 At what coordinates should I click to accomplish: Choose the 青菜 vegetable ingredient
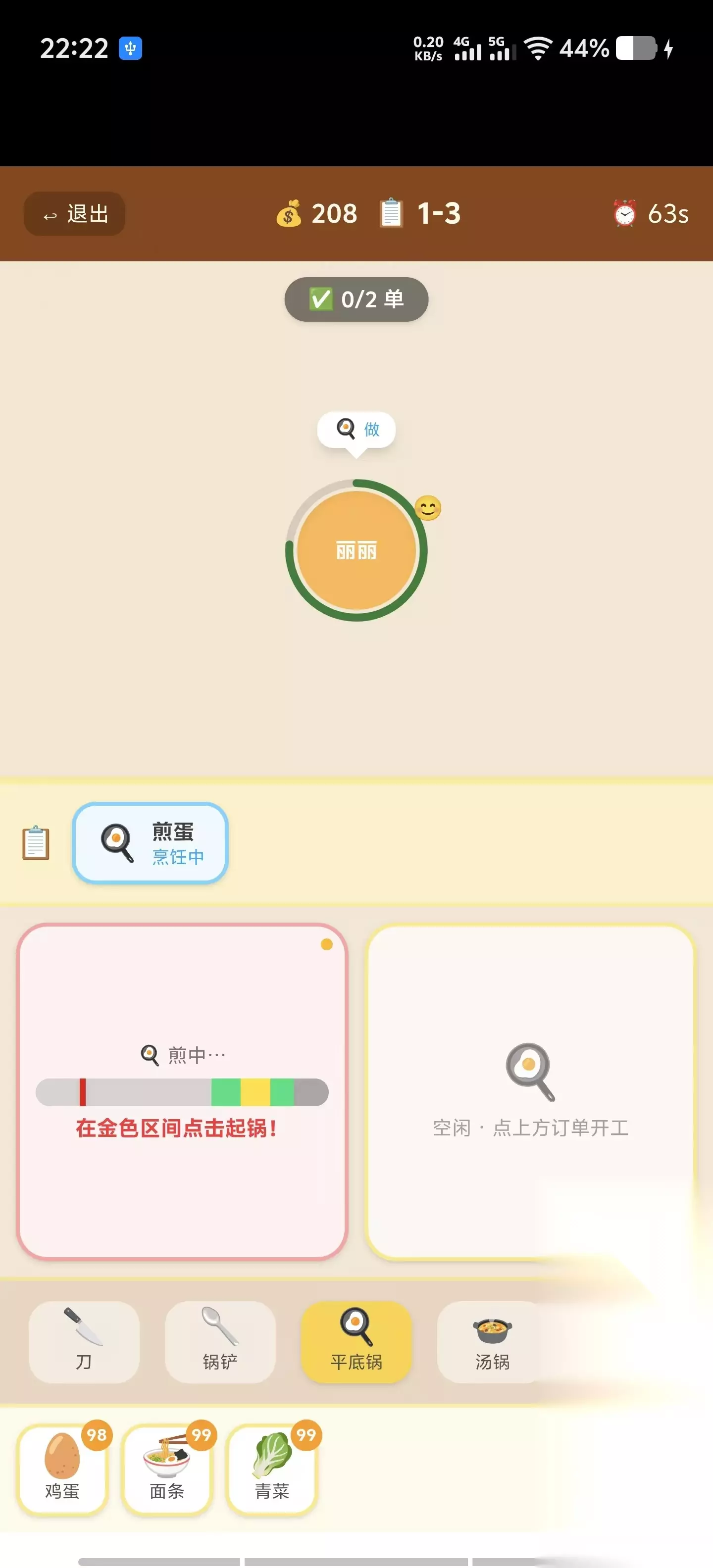click(x=271, y=1470)
